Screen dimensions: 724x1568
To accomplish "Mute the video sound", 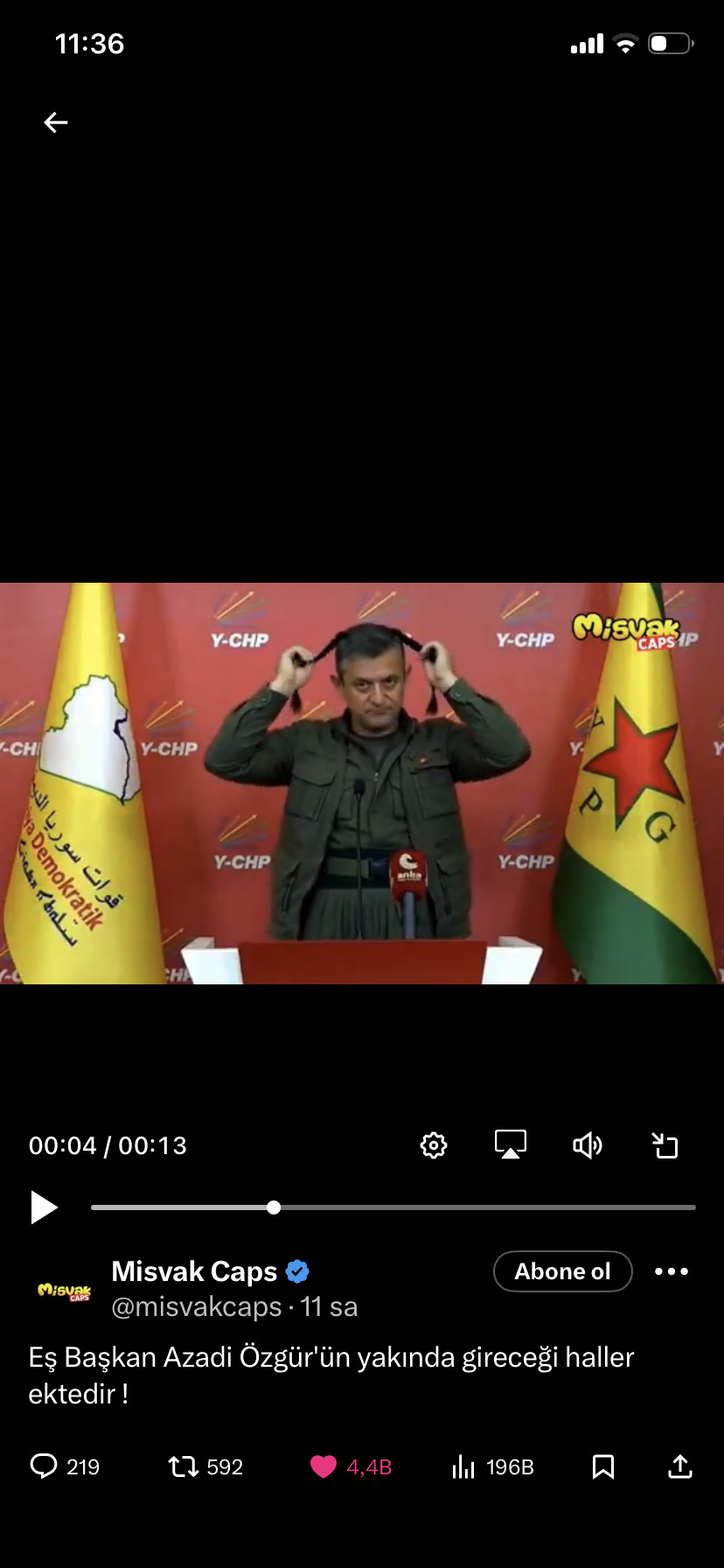I will point(587,1145).
